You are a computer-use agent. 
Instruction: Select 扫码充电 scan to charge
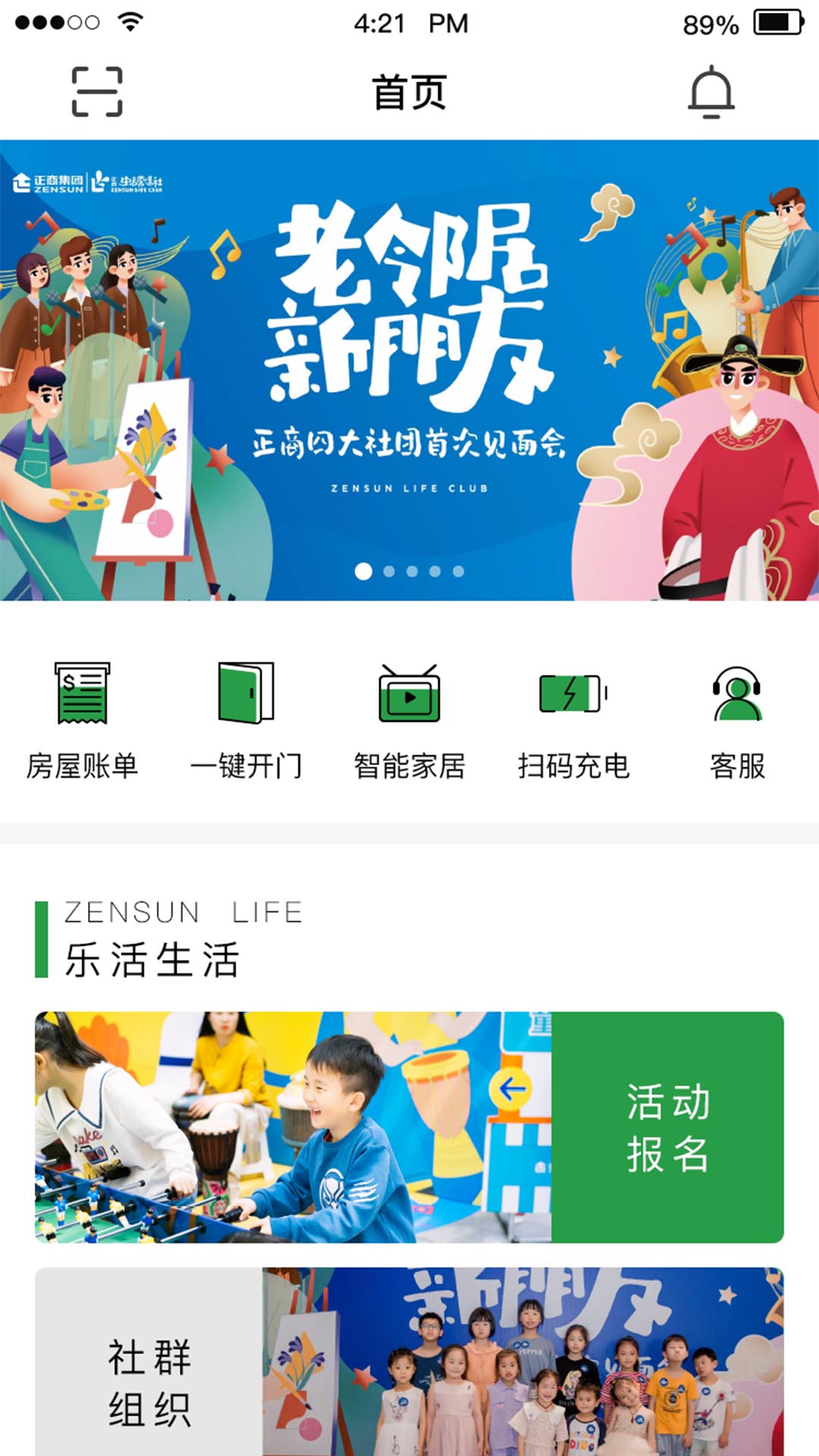(x=573, y=720)
